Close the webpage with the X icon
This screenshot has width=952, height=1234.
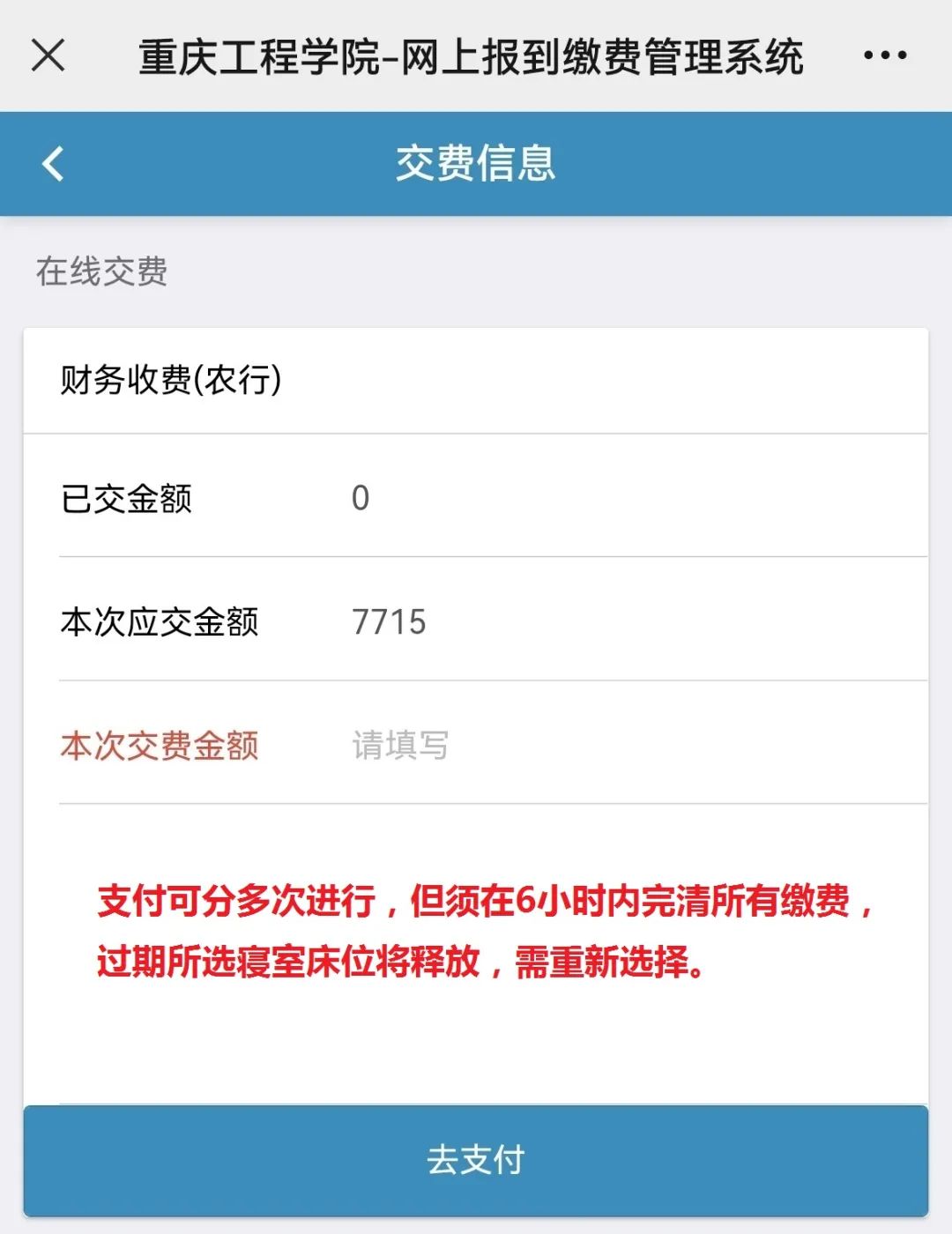point(48,56)
